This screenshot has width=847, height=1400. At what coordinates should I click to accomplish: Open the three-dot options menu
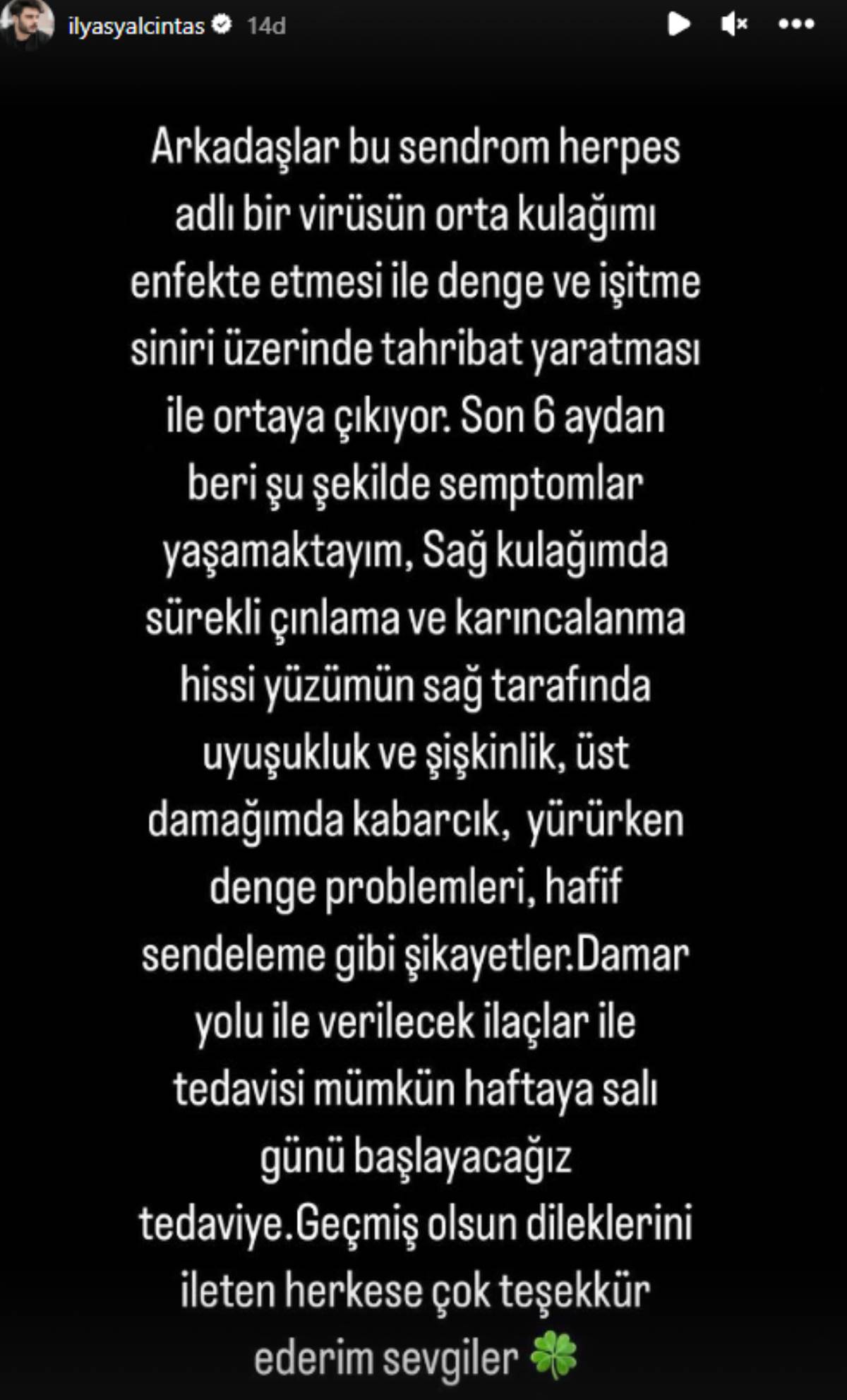coord(796,25)
